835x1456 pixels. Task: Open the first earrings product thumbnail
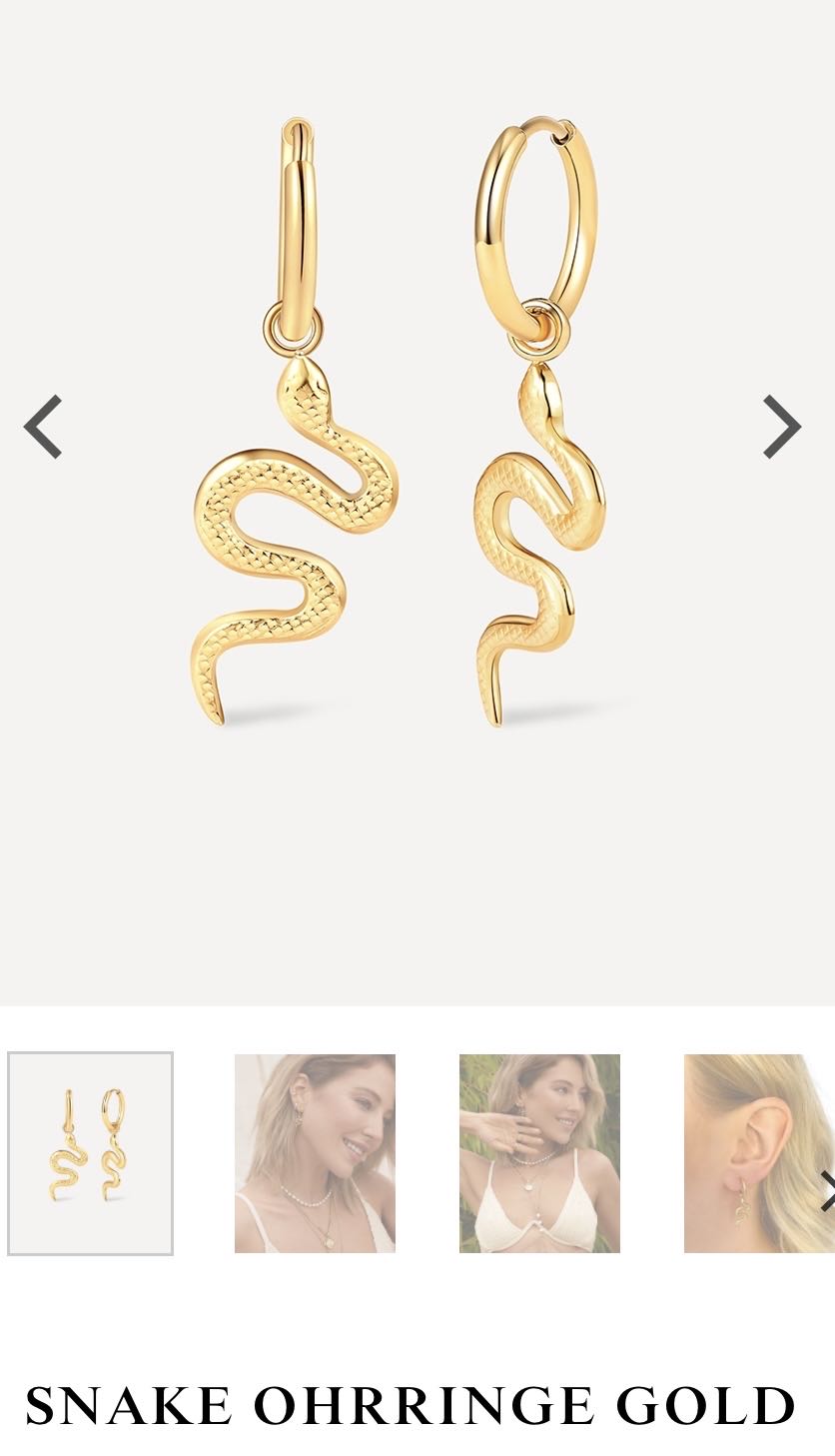[x=89, y=1152]
